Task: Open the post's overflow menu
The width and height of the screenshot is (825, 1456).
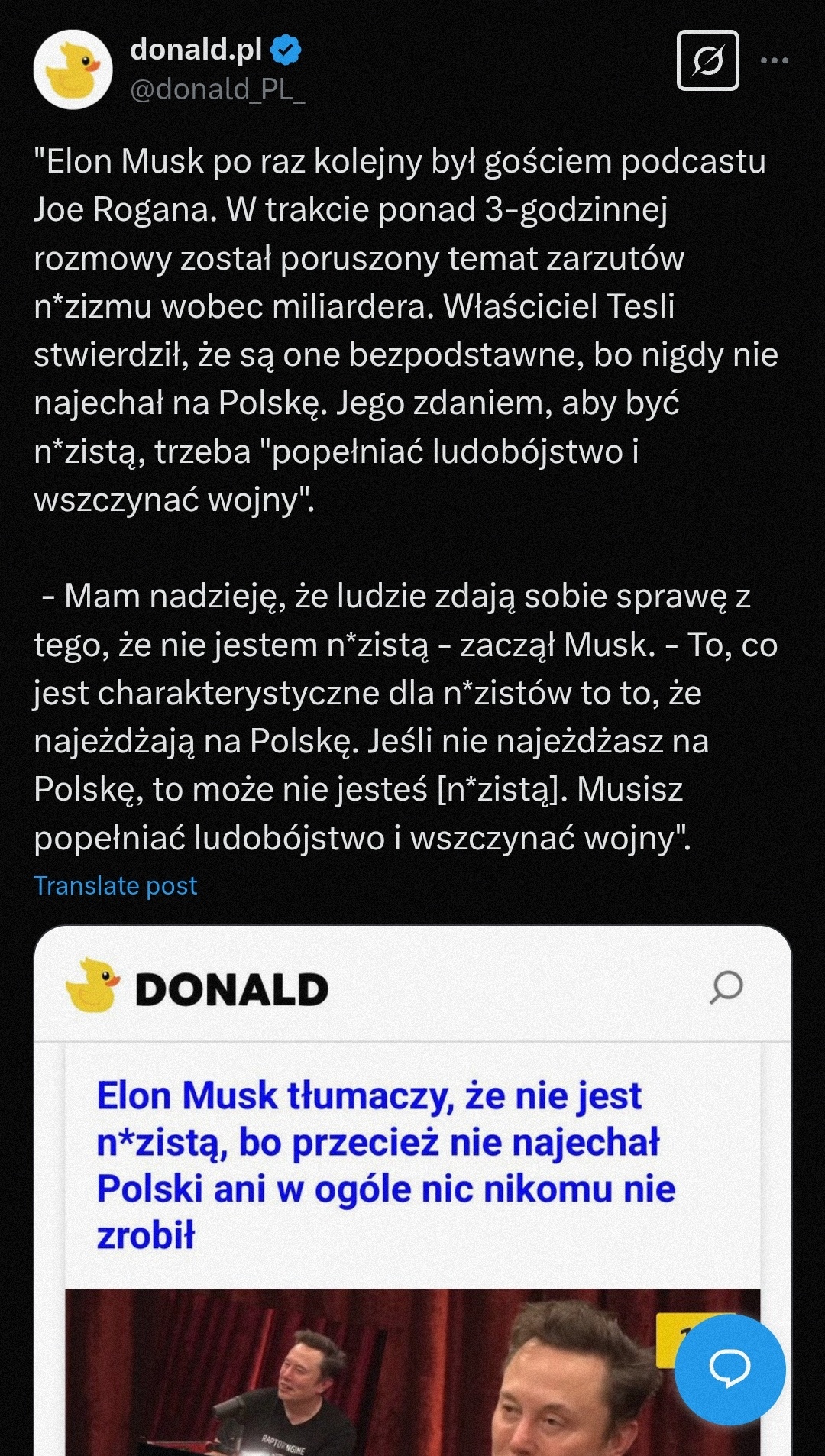Action: tap(774, 60)
